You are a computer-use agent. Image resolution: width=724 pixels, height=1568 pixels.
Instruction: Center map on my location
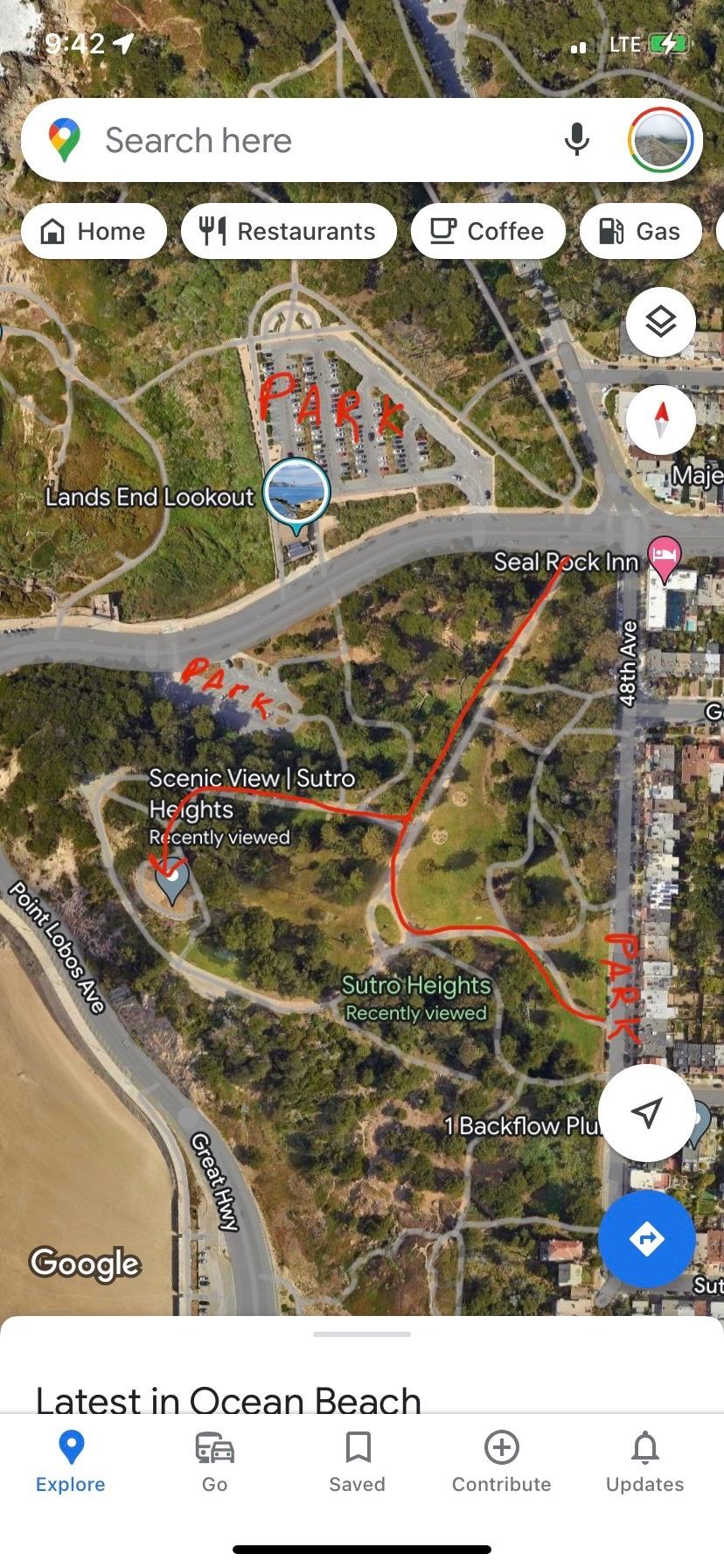646,1113
